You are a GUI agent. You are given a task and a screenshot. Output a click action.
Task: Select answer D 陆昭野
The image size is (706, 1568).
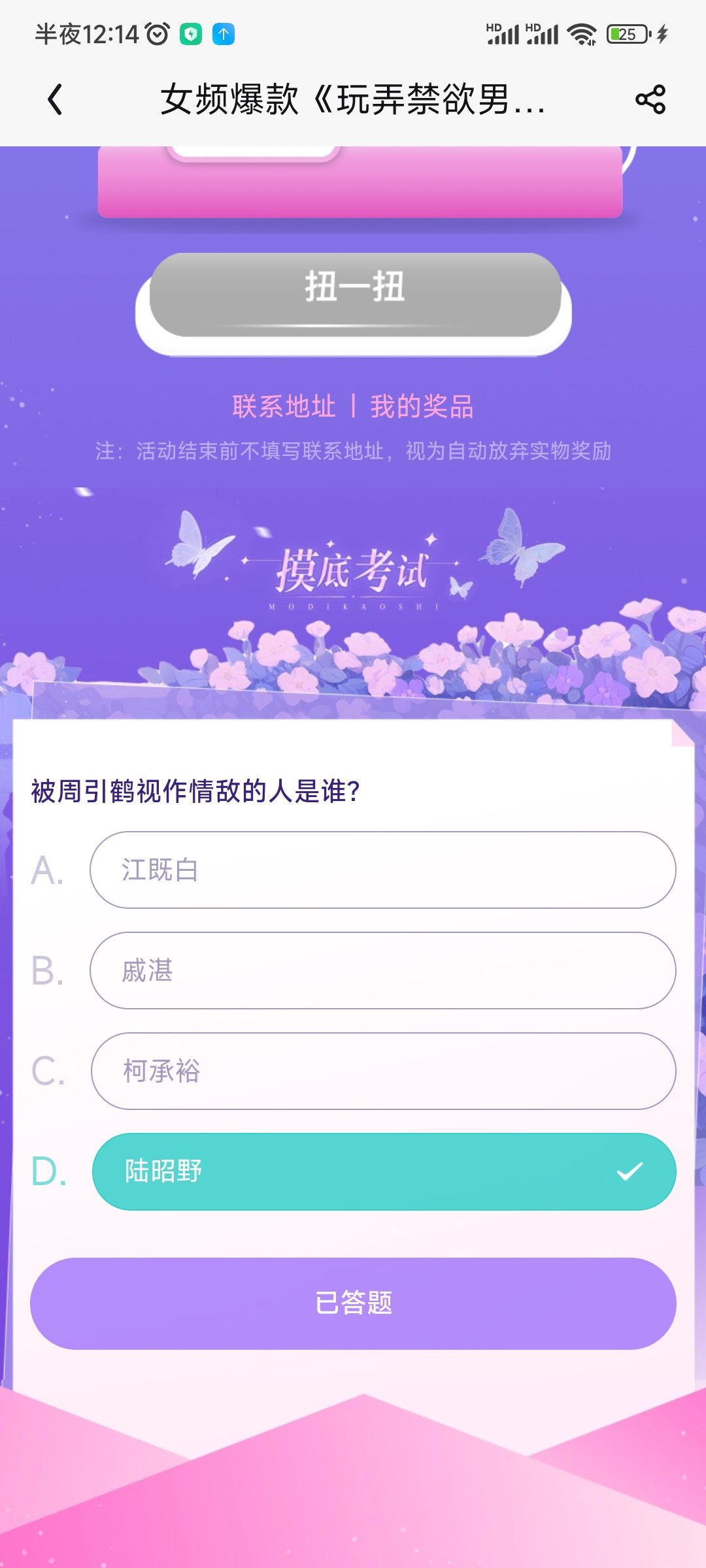(x=382, y=1171)
